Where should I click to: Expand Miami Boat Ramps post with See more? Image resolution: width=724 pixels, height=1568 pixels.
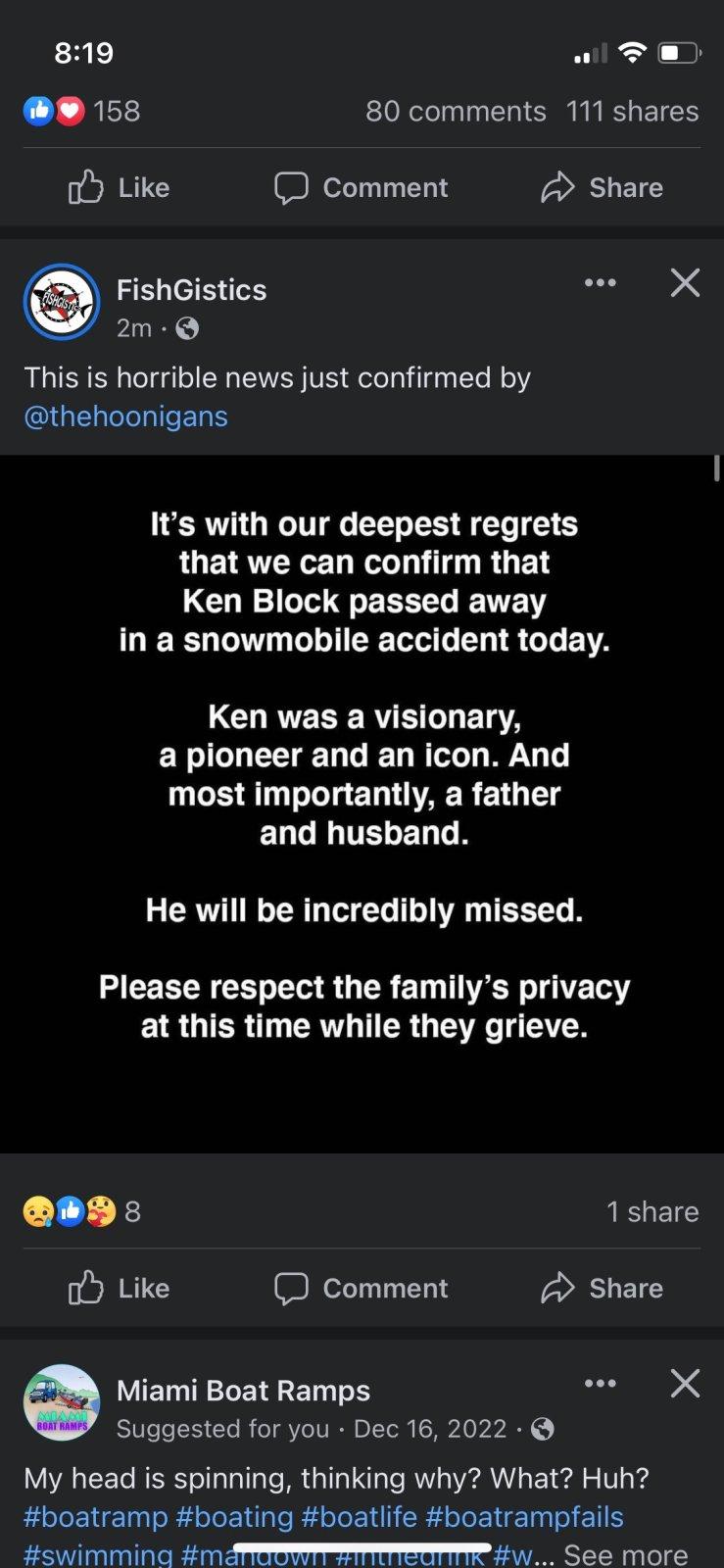pyautogui.click(x=625, y=1554)
